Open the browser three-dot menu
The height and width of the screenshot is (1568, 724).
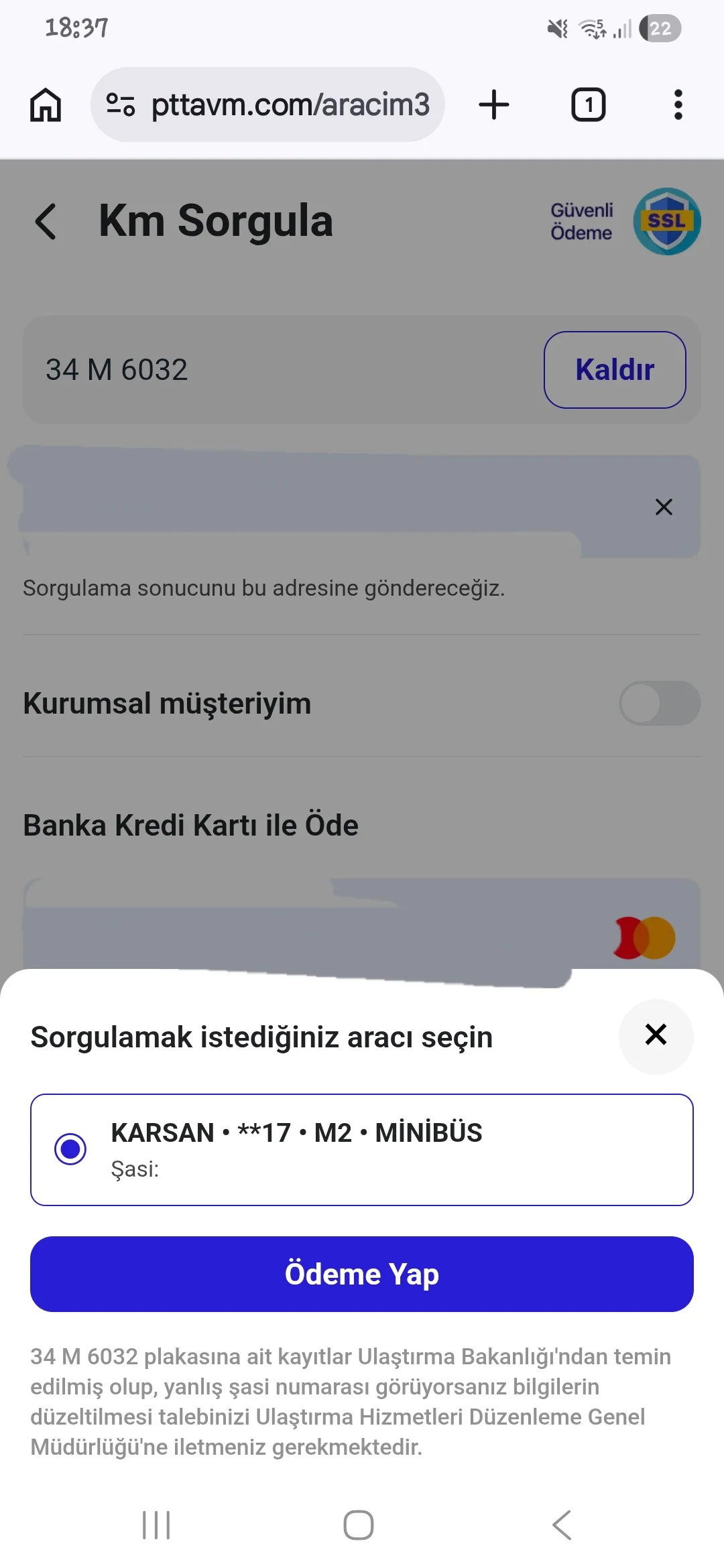point(678,105)
